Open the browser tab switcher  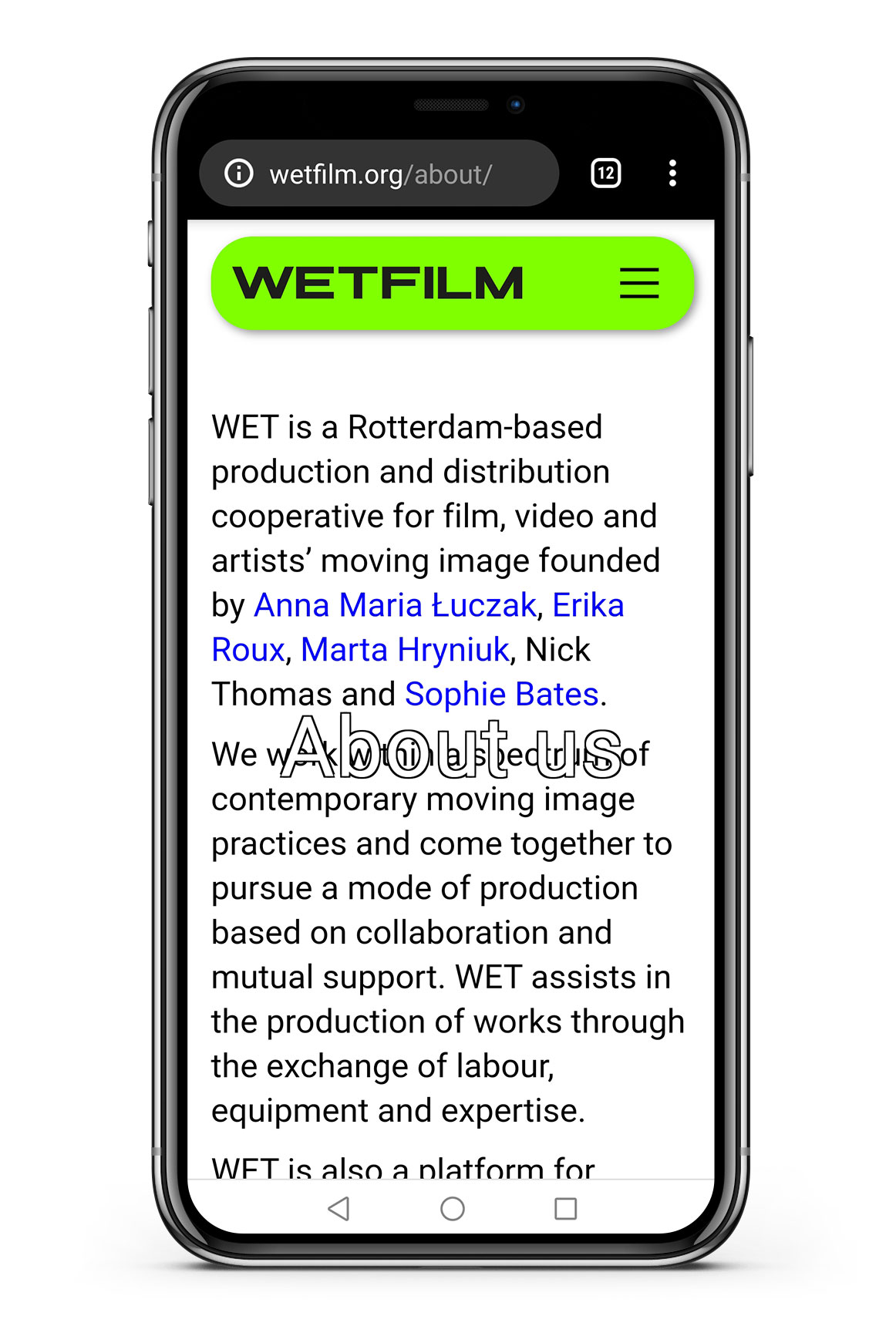[x=606, y=173]
